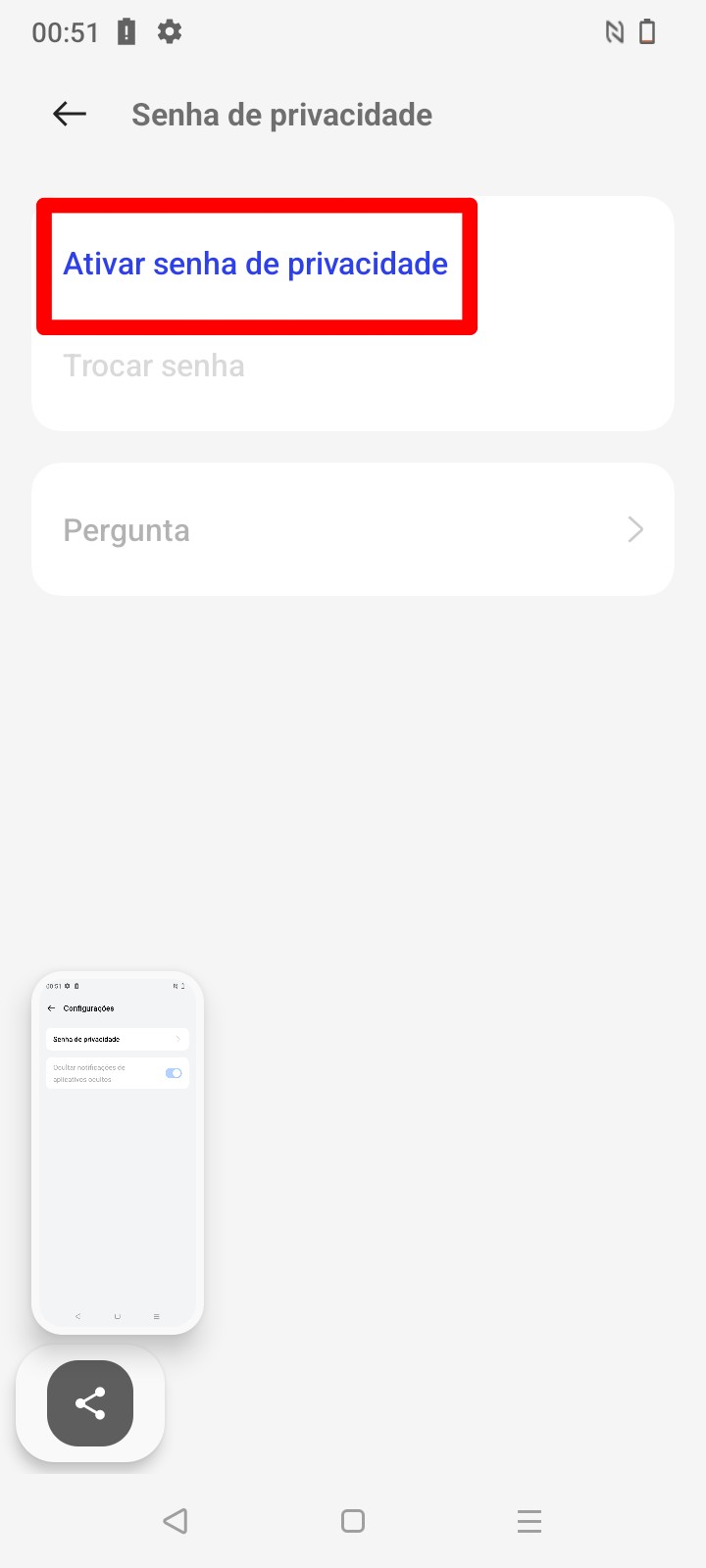This screenshot has height=1568, width=706.
Task: Select the Trocar senha option
Action: point(154,367)
